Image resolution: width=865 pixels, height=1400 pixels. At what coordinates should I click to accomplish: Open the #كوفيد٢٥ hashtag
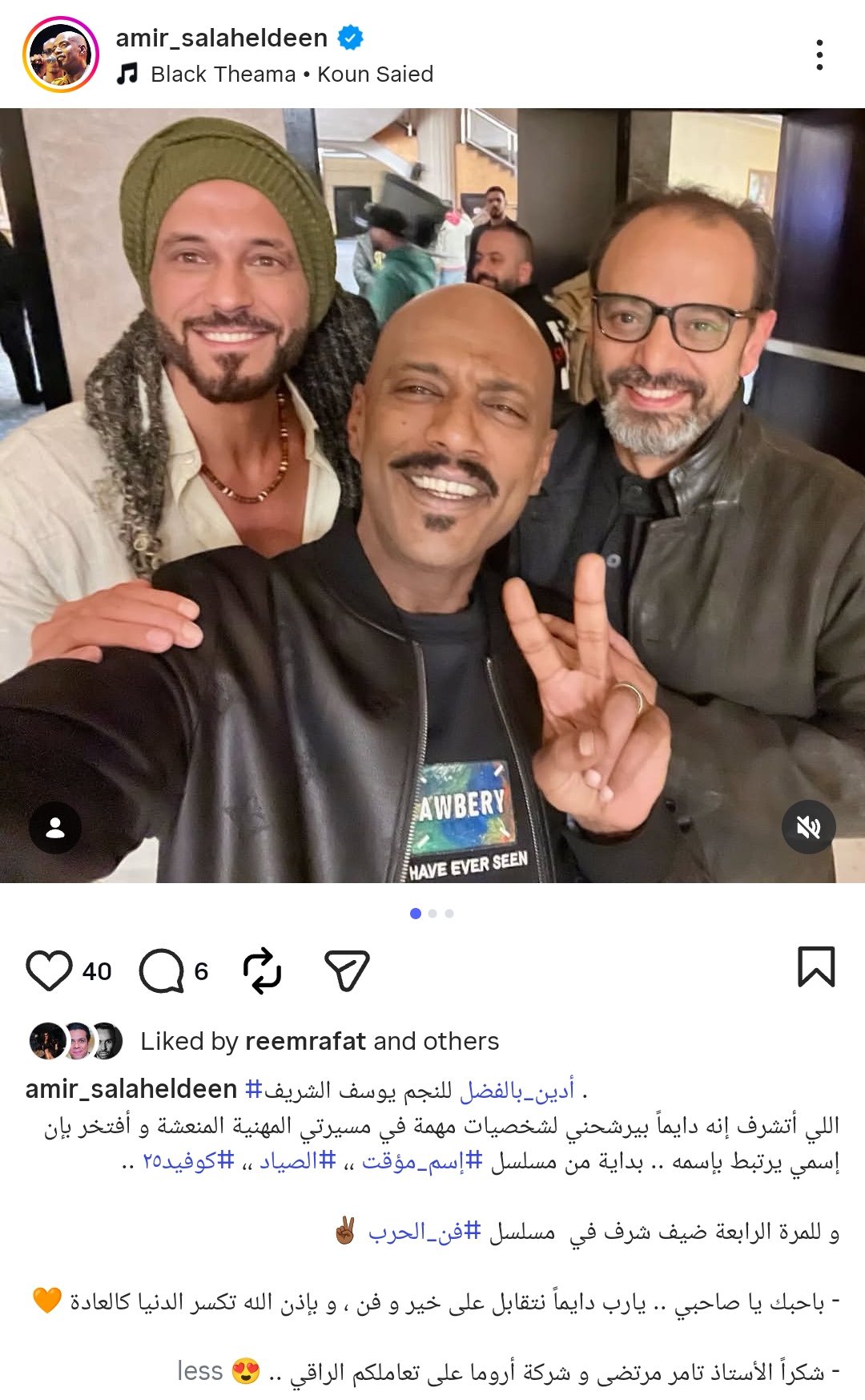tap(189, 1160)
